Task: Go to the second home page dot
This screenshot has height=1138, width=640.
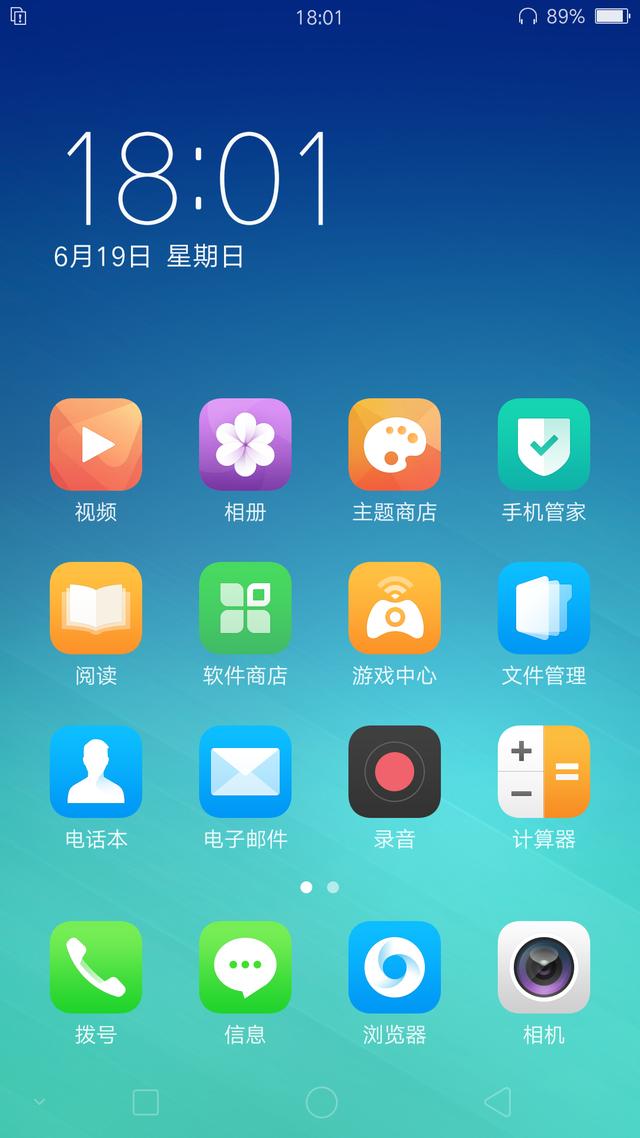Action: click(333, 887)
